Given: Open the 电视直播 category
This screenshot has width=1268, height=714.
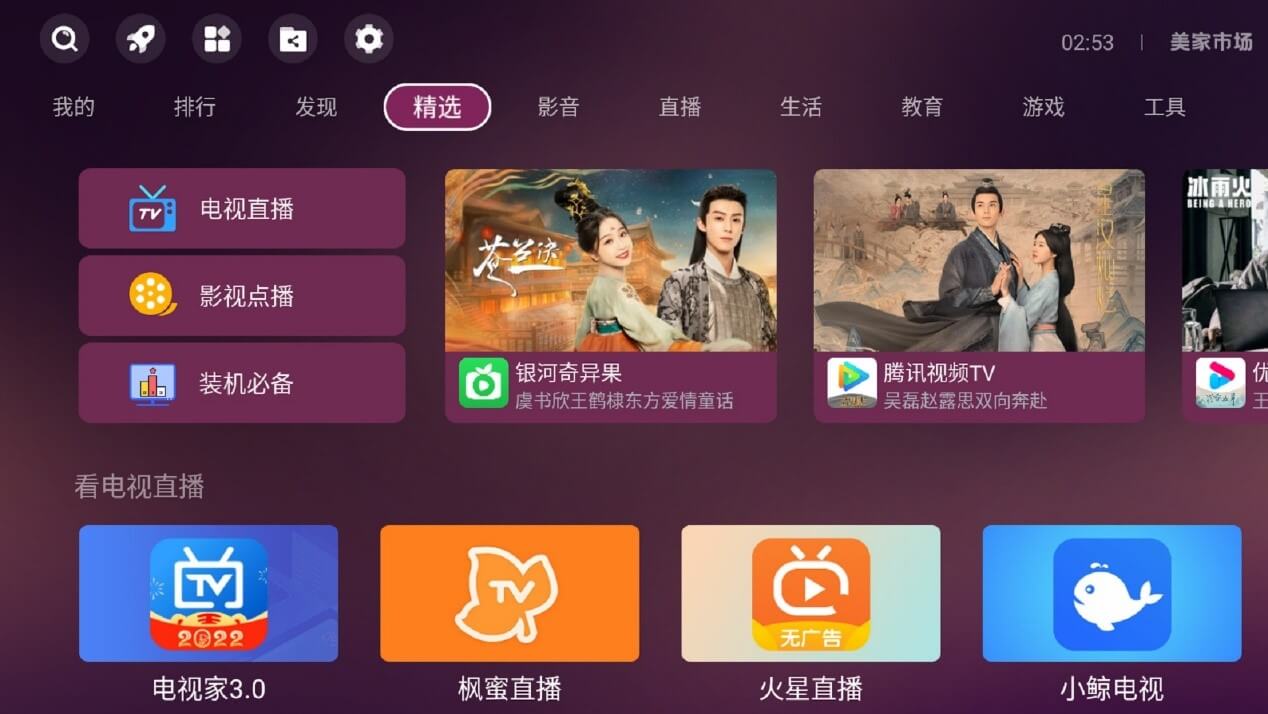Looking at the screenshot, I should (x=242, y=209).
